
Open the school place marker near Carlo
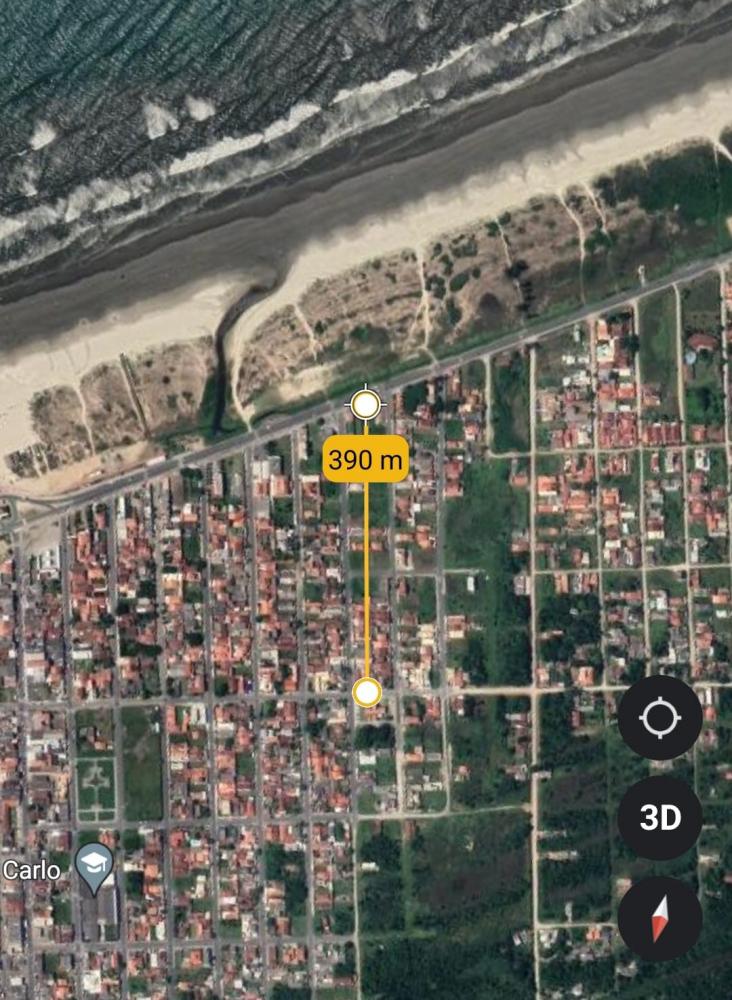click(x=95, y=868)
